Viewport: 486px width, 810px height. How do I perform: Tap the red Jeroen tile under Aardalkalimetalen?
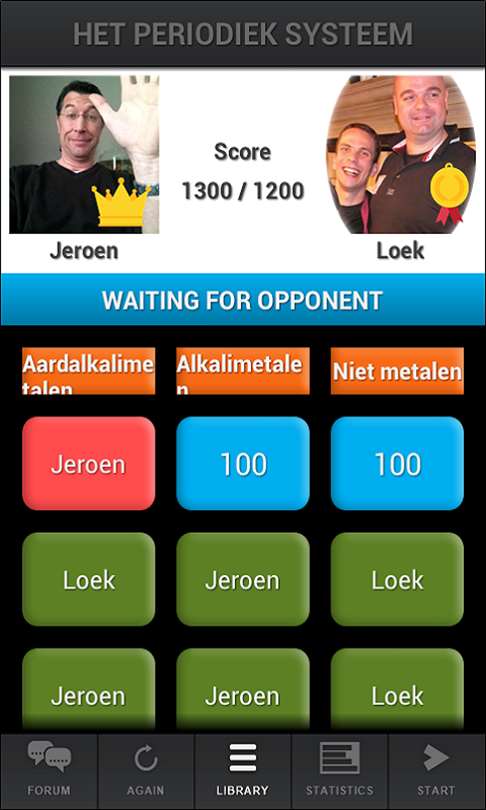point(88,463)
